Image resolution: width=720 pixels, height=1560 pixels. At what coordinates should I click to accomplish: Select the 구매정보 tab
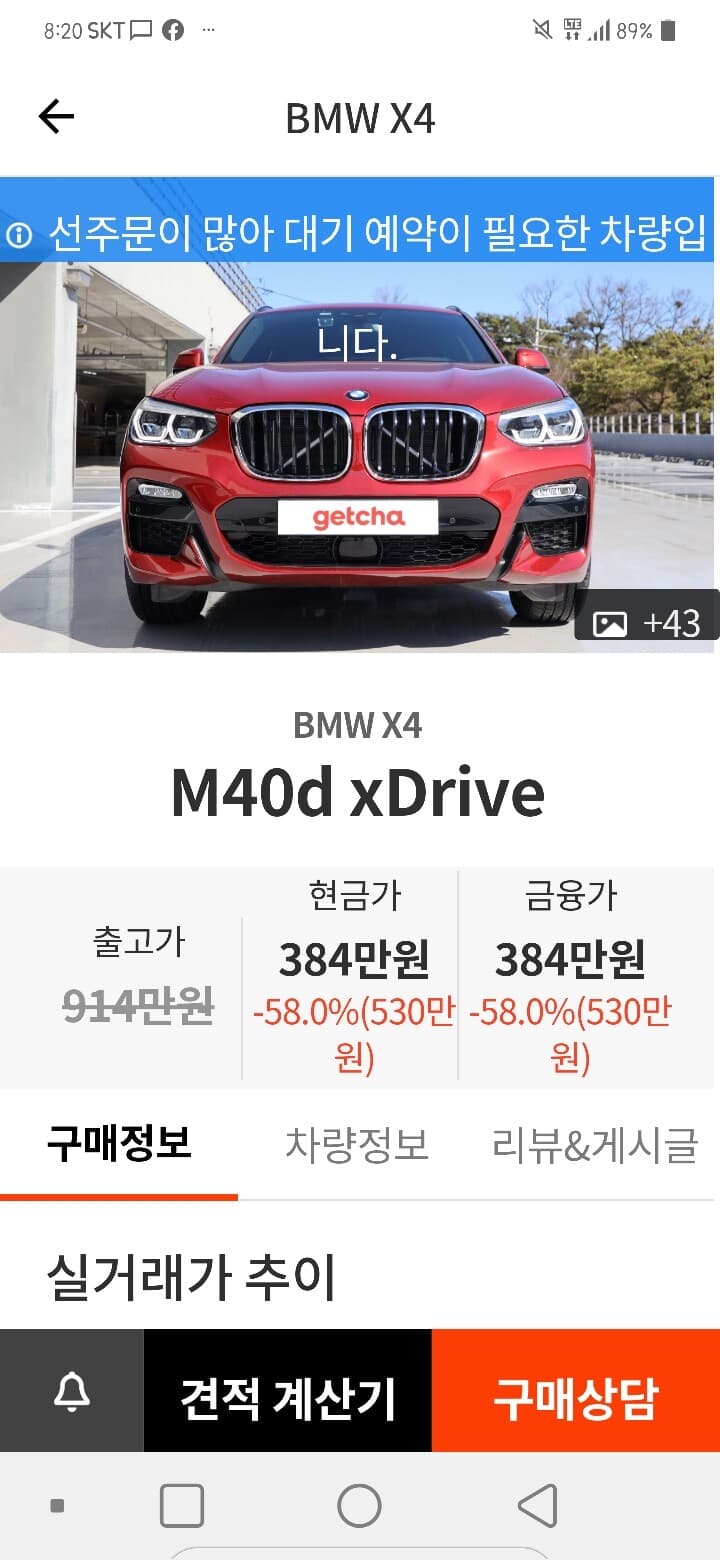(121, 1146)
